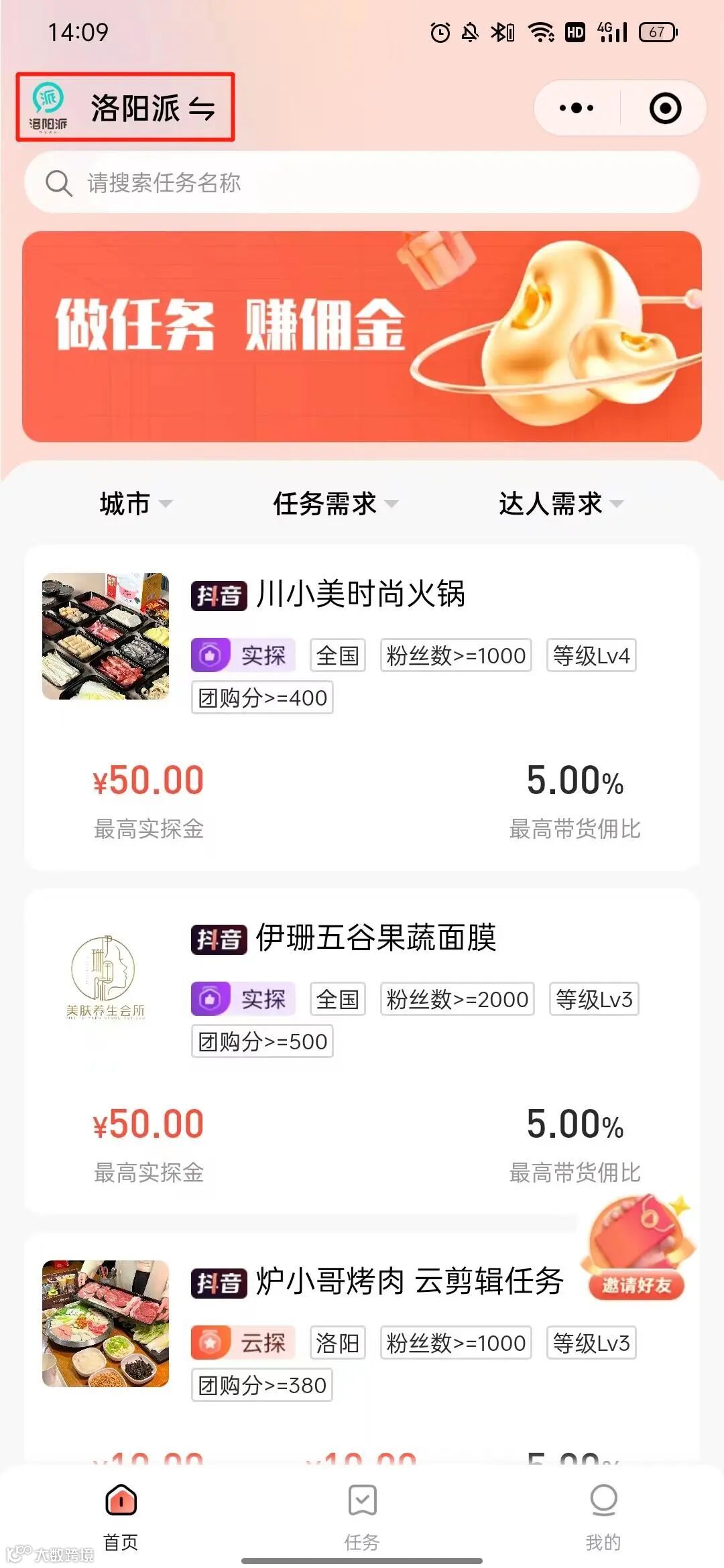Screen dimensions: 724x1568
Task: Close the mini program with the circle button
Action: (665, 108)
